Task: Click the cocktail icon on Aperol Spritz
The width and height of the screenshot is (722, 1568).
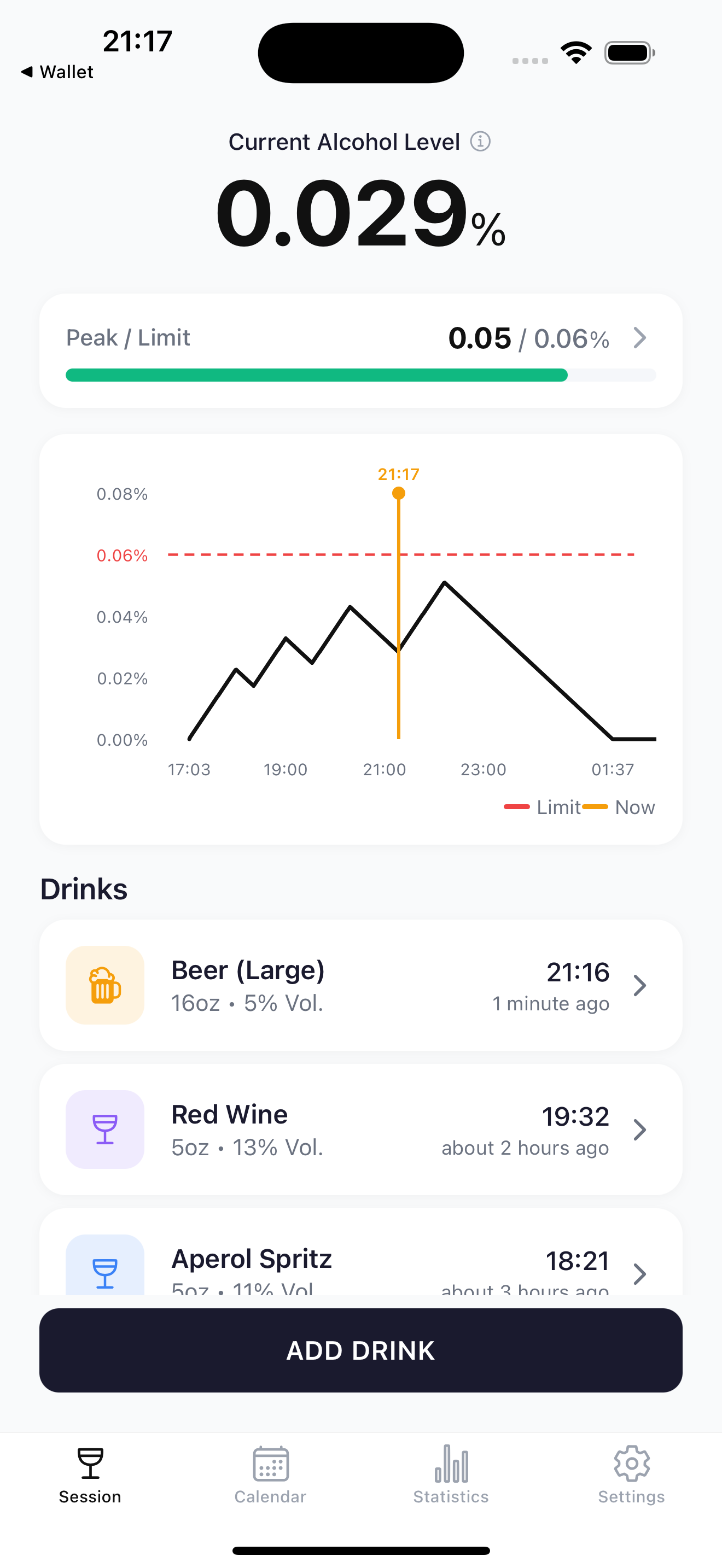Action: click(x=104, y=1269)
